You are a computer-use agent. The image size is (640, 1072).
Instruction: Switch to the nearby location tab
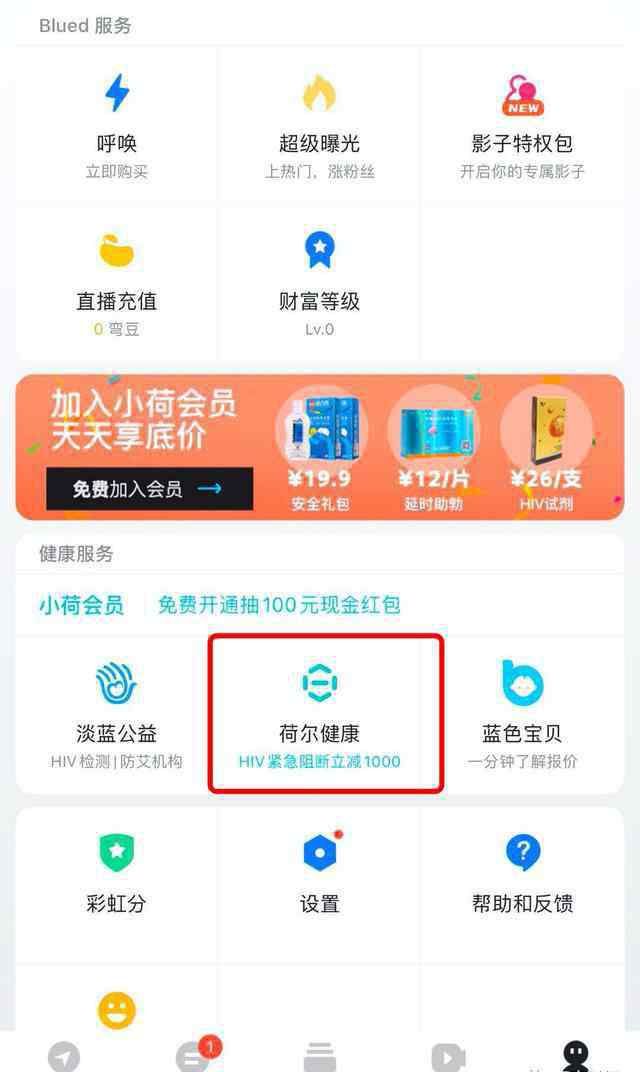[64, 1056]
